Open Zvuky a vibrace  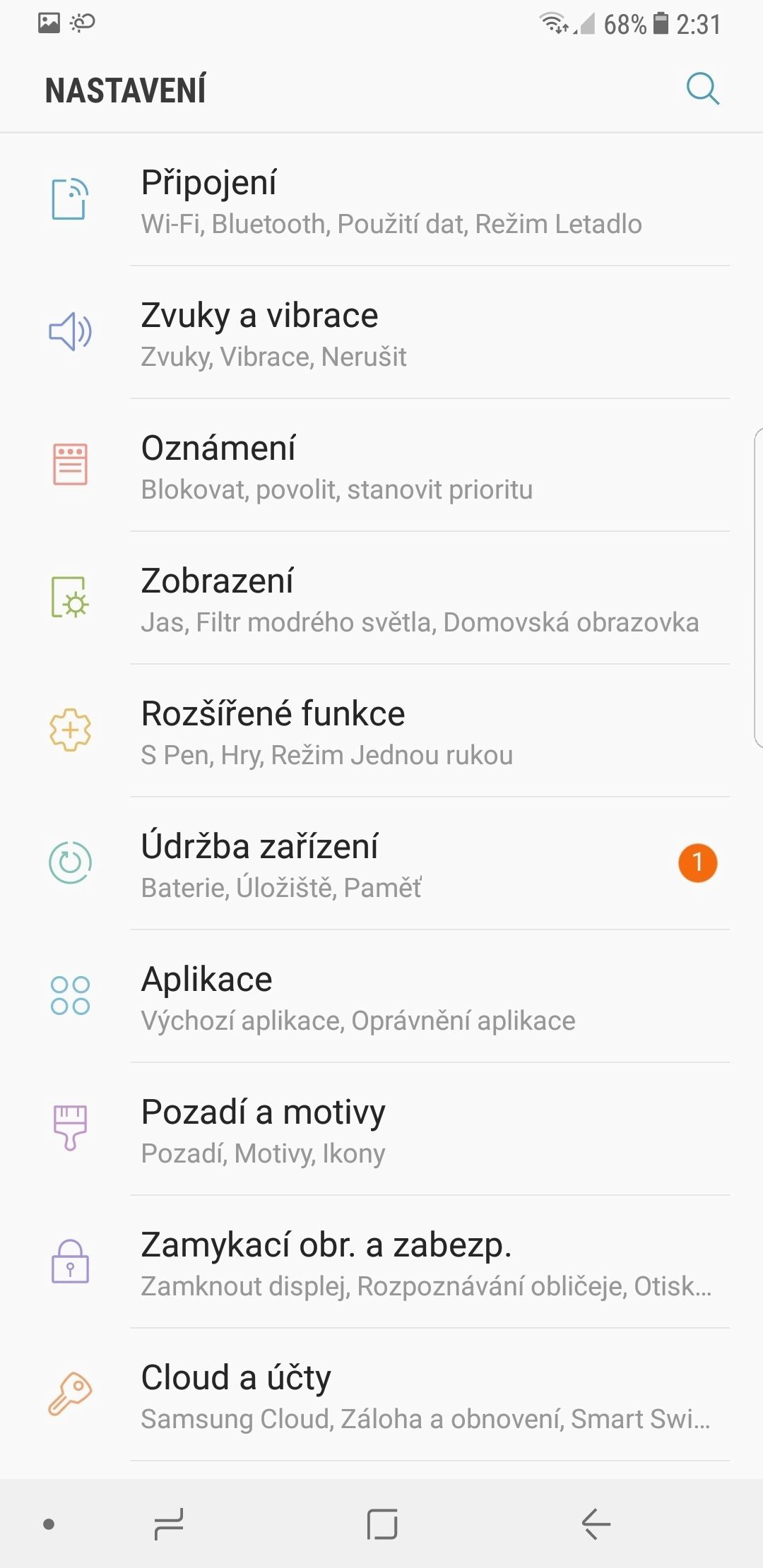pyautogui.click(x=381, y=333)
